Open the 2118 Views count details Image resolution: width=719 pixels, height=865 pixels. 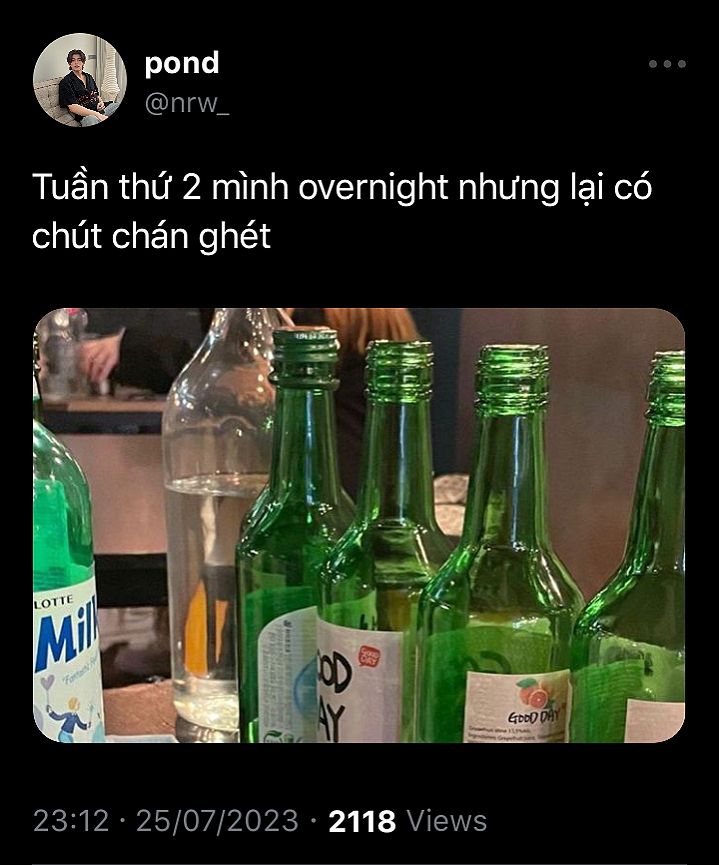pos(407,822)
